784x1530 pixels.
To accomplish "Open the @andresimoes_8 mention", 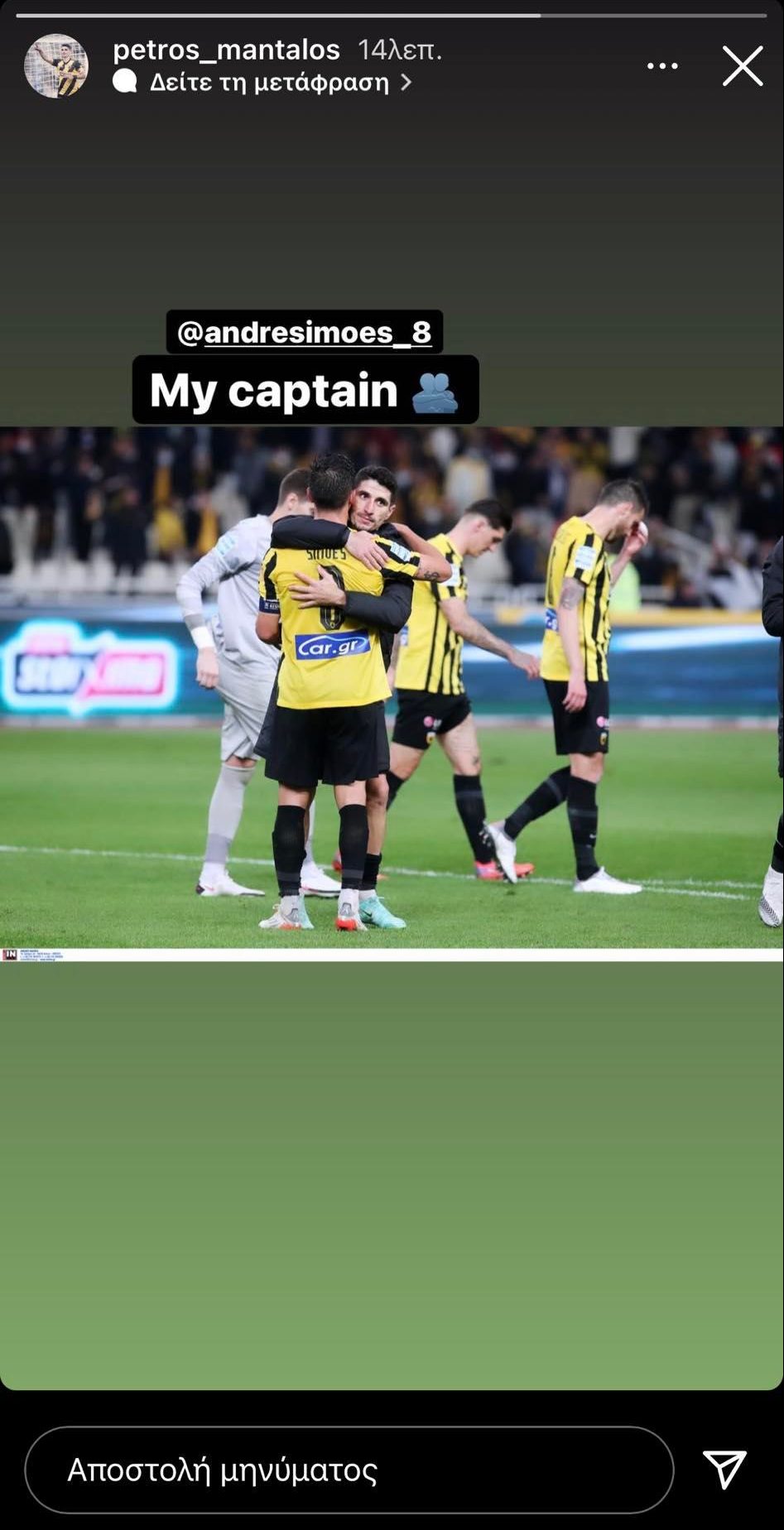I will point(304,332).
